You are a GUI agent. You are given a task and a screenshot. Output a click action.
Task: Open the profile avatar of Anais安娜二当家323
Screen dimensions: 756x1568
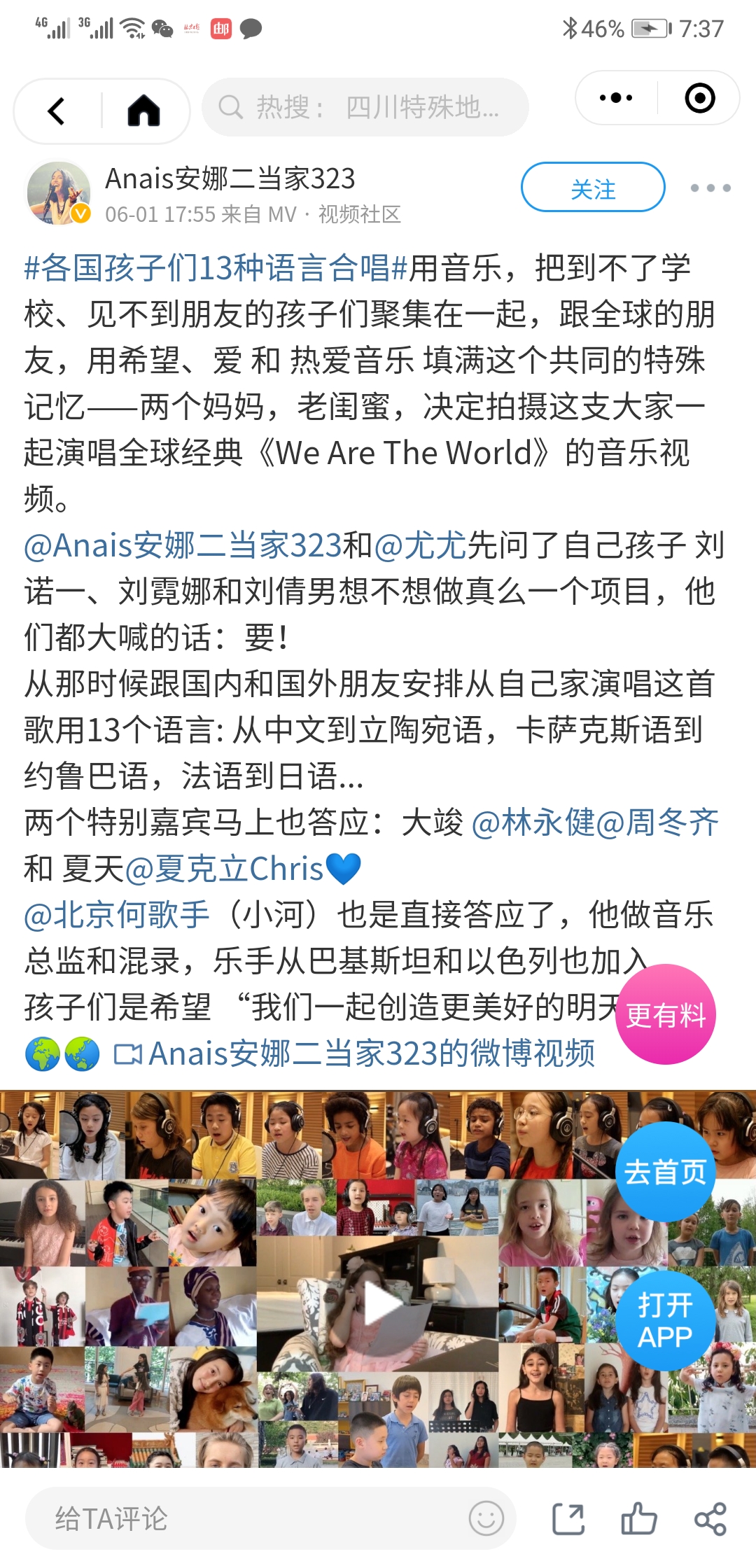click(59, 193)
